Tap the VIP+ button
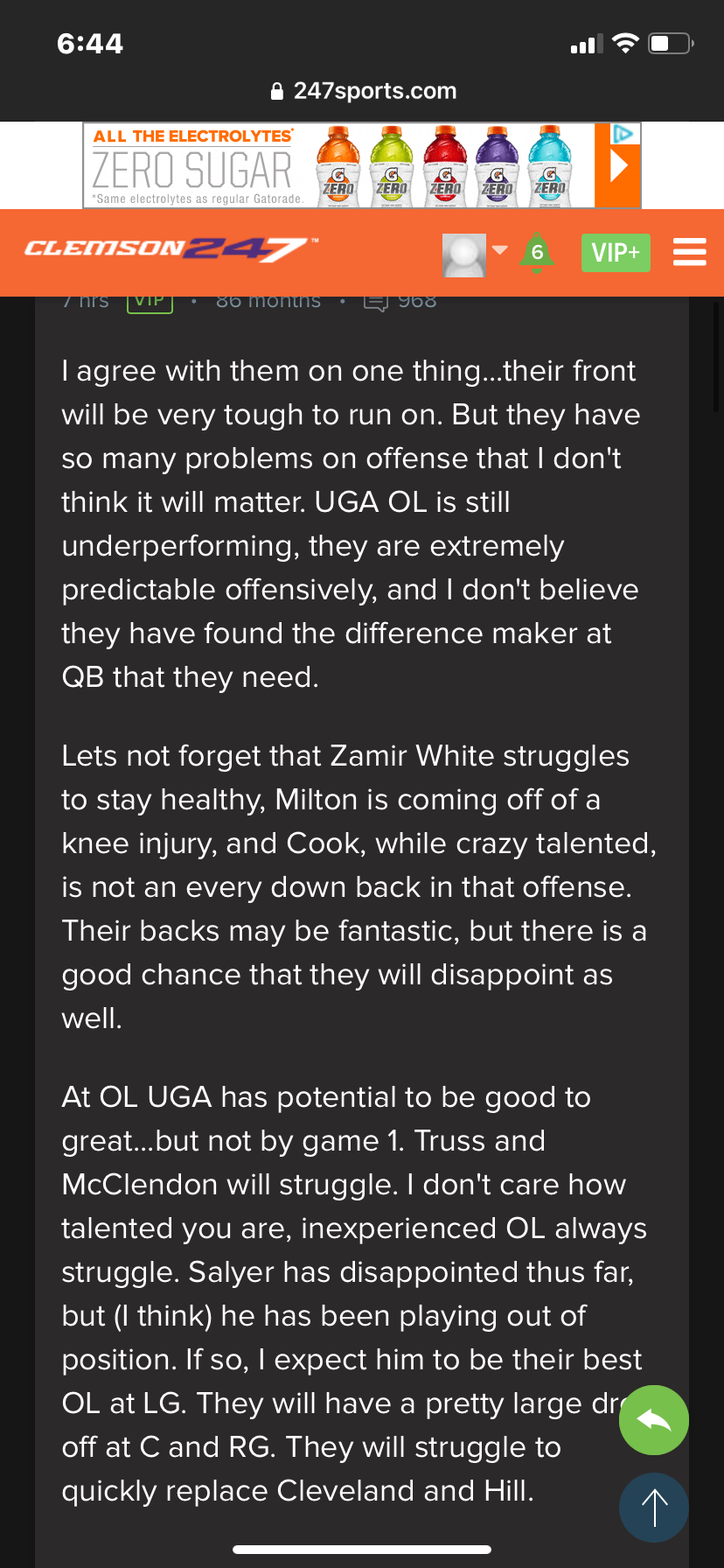Image resolution: width=724 pixels, height=1568 pixels. pyautogui.click(x=616, y=253)
